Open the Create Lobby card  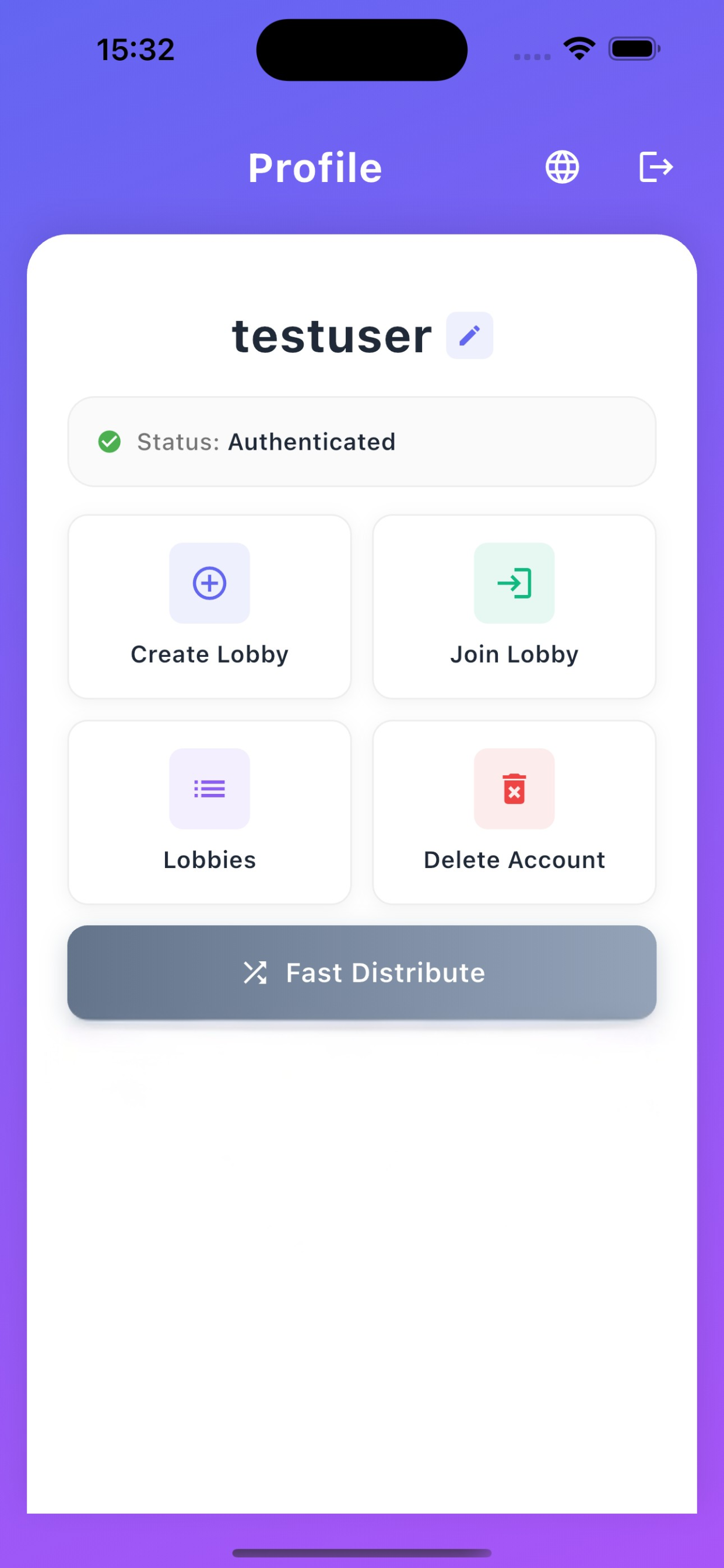coord(209,606)
